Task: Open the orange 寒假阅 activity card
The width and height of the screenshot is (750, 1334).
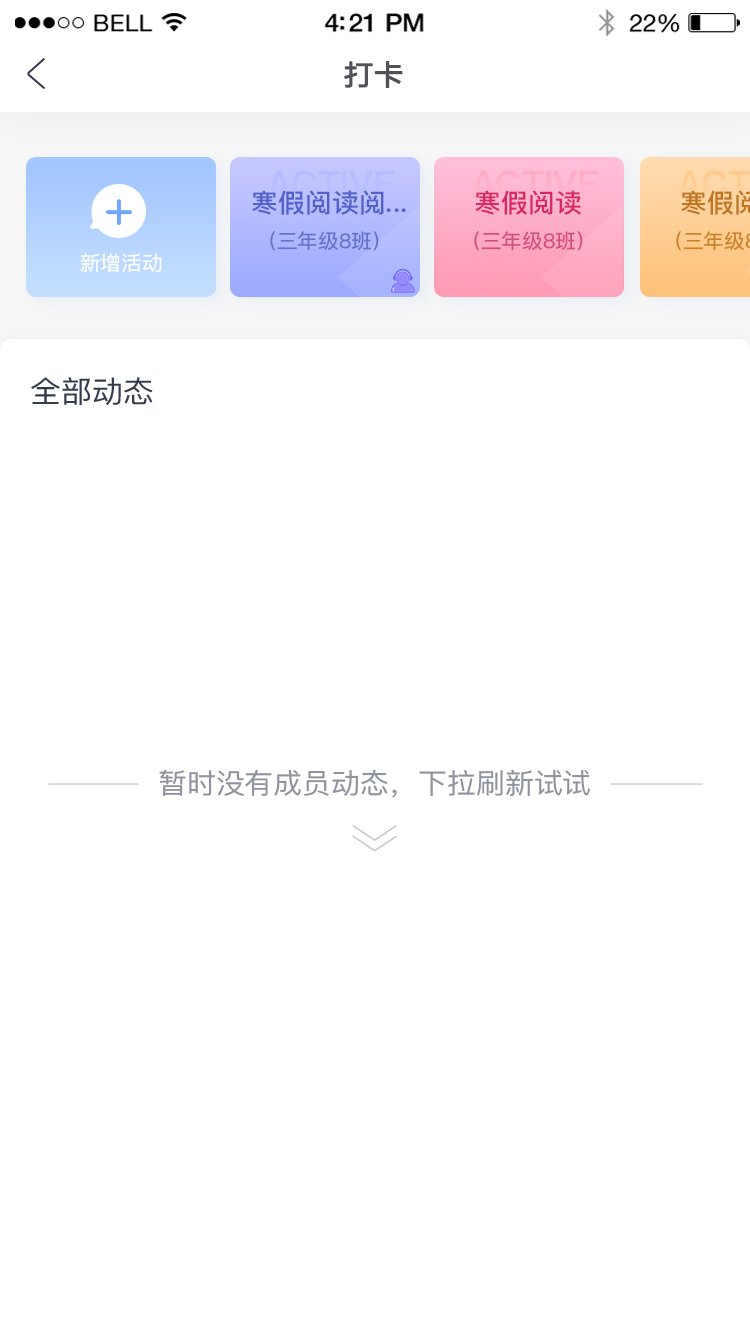Action: [696, 227]
